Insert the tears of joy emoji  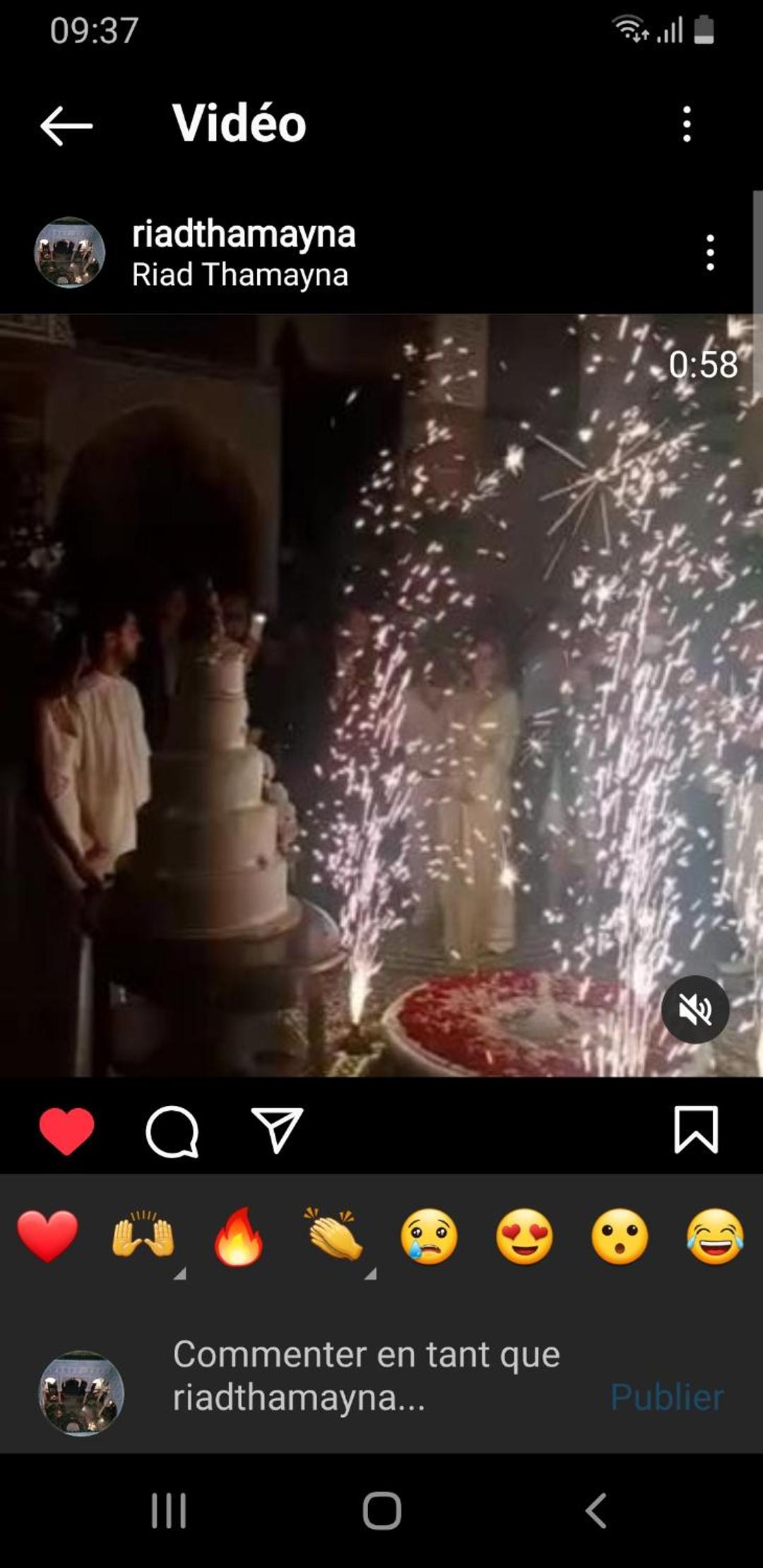coord(715,1237)
